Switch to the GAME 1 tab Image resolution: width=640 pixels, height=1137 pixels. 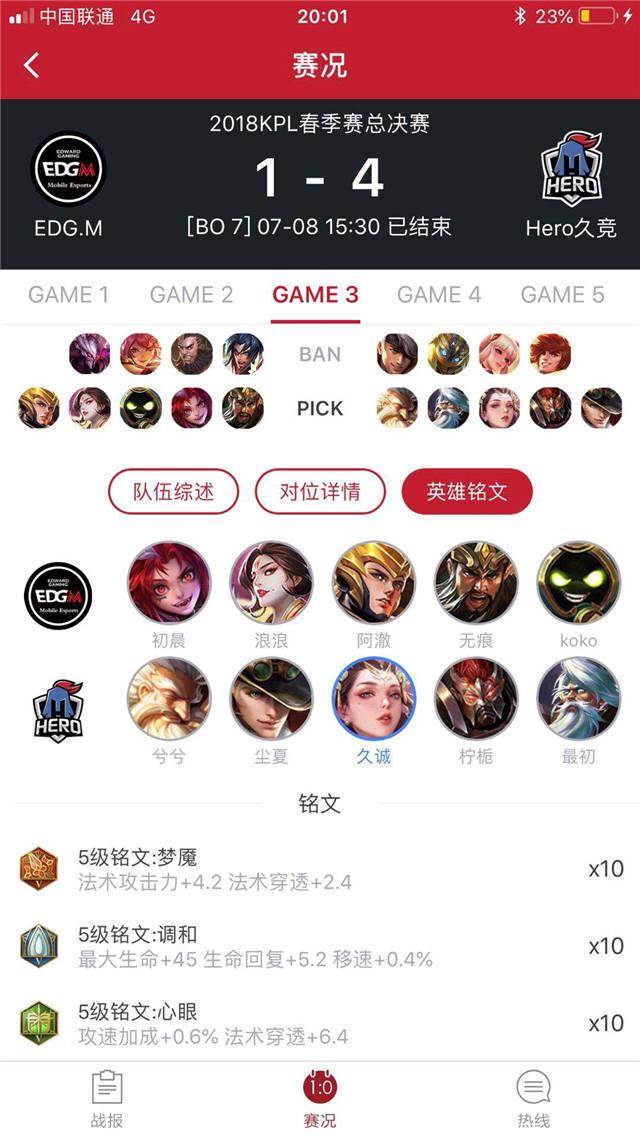68,295
